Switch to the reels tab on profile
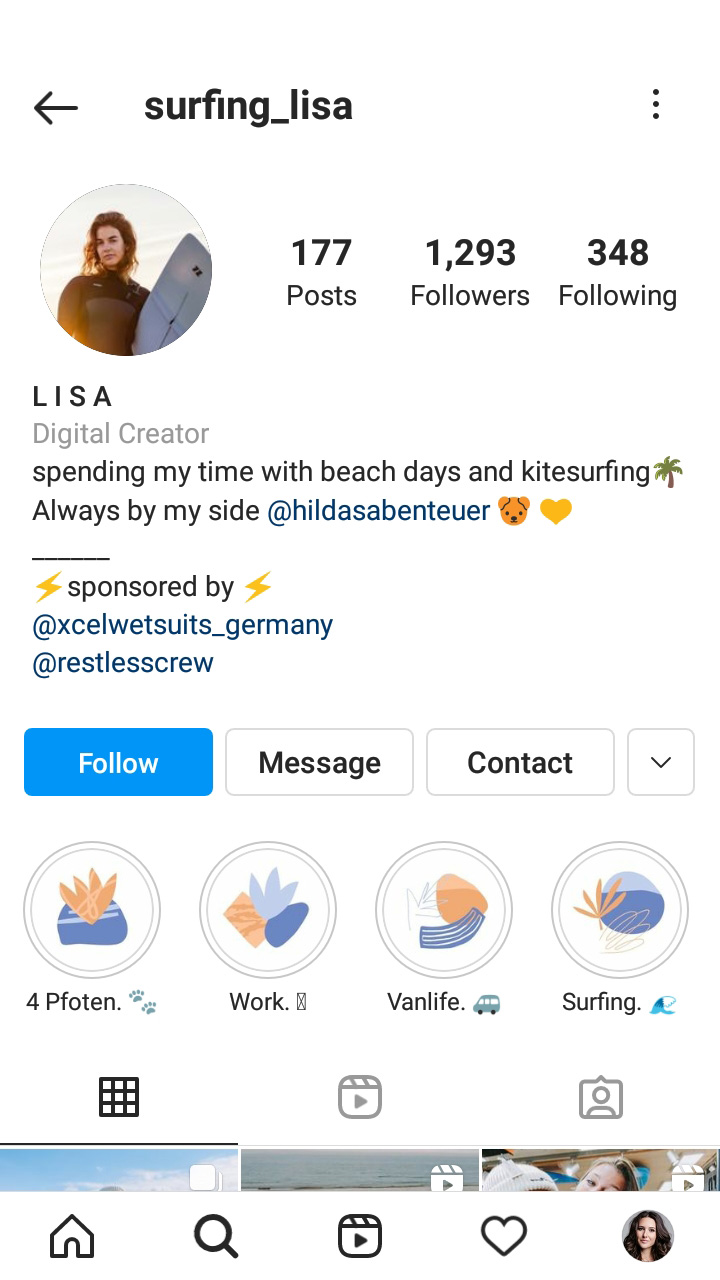The height and width of the screenshot is (1280, 720). point(360,1097)
